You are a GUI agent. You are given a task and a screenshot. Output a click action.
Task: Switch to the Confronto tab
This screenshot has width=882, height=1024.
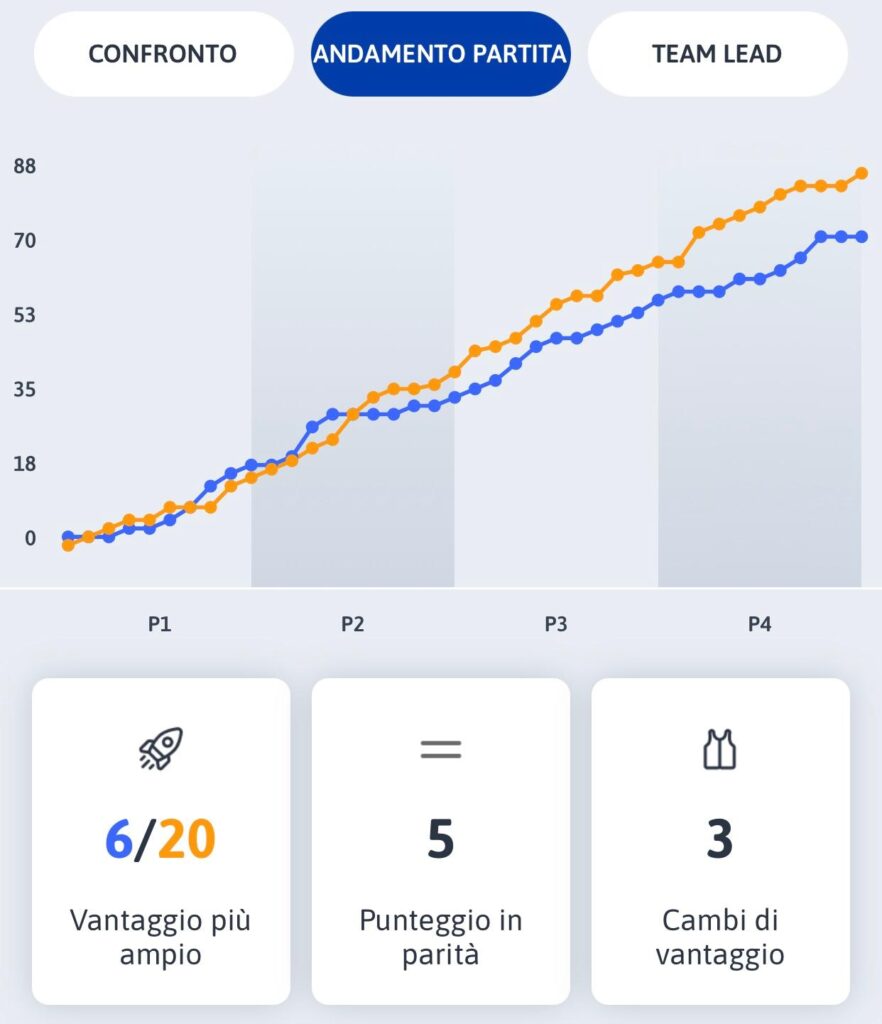[x=163, y=54]
